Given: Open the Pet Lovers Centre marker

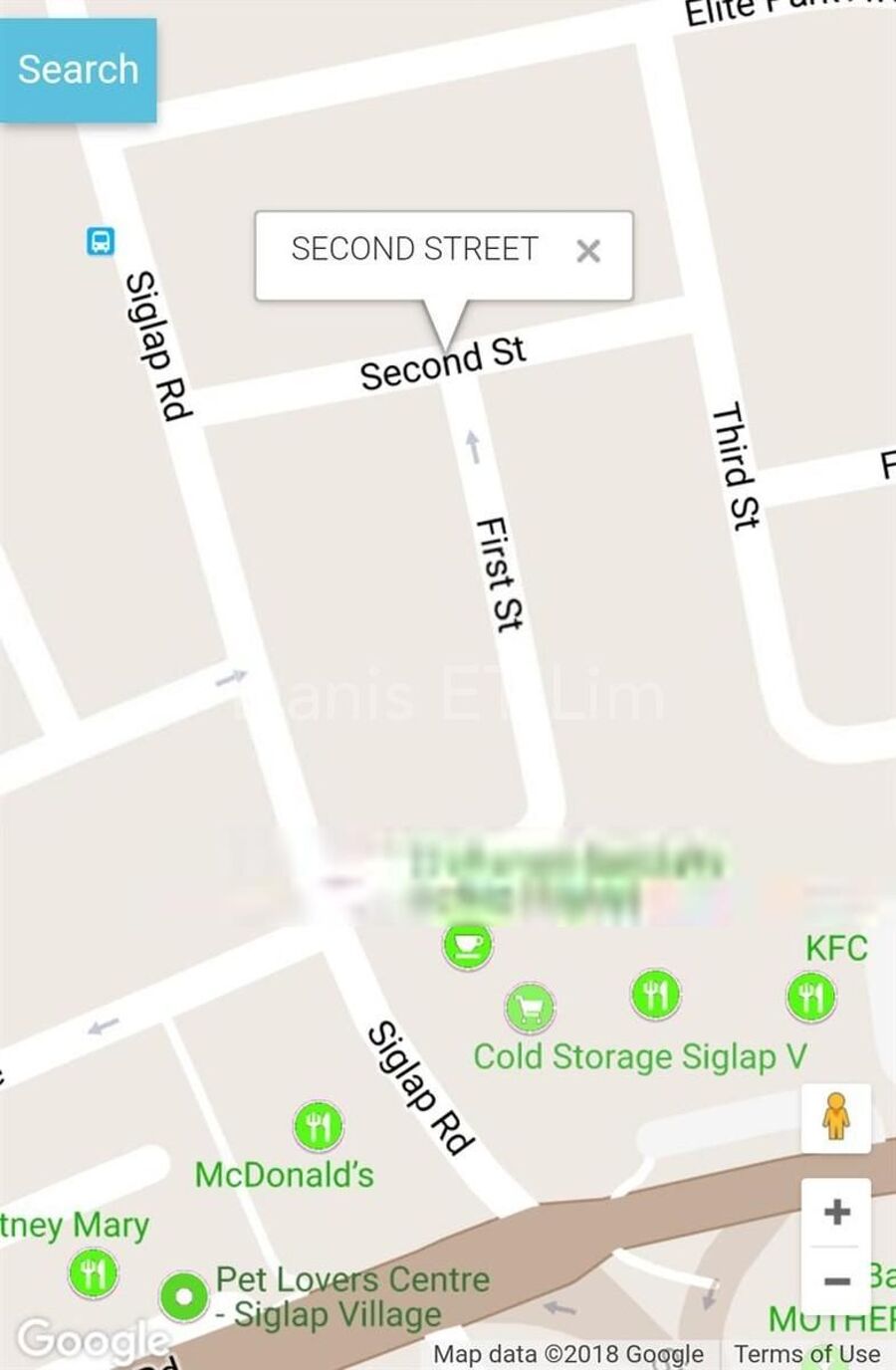Looking at the screenshot, I should point(184,1297).
